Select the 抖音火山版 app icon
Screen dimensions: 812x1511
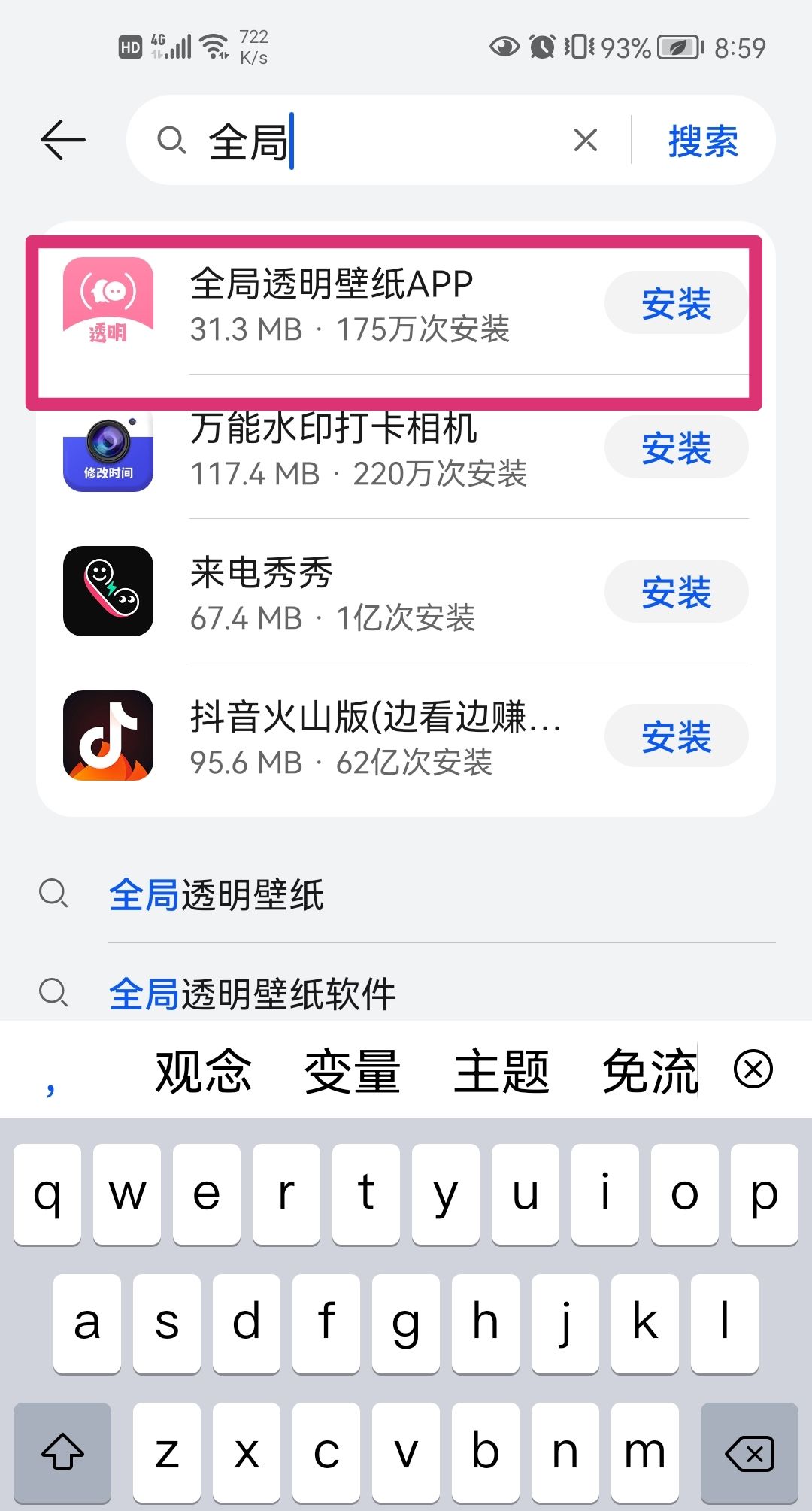click(109, 736)
